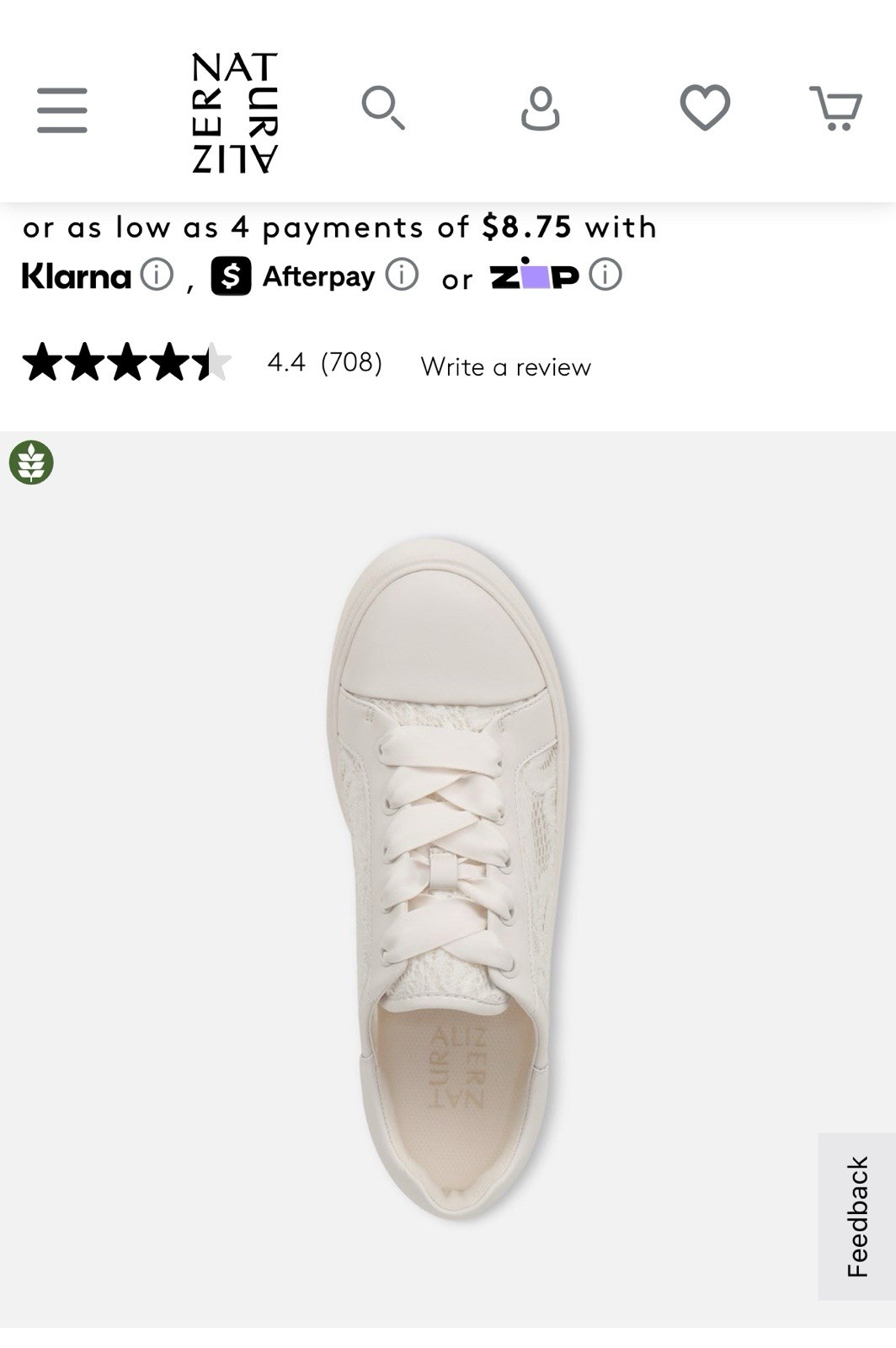Open the account profile icon
Viewport: 896px width, 1348px height.
(540, 109)
